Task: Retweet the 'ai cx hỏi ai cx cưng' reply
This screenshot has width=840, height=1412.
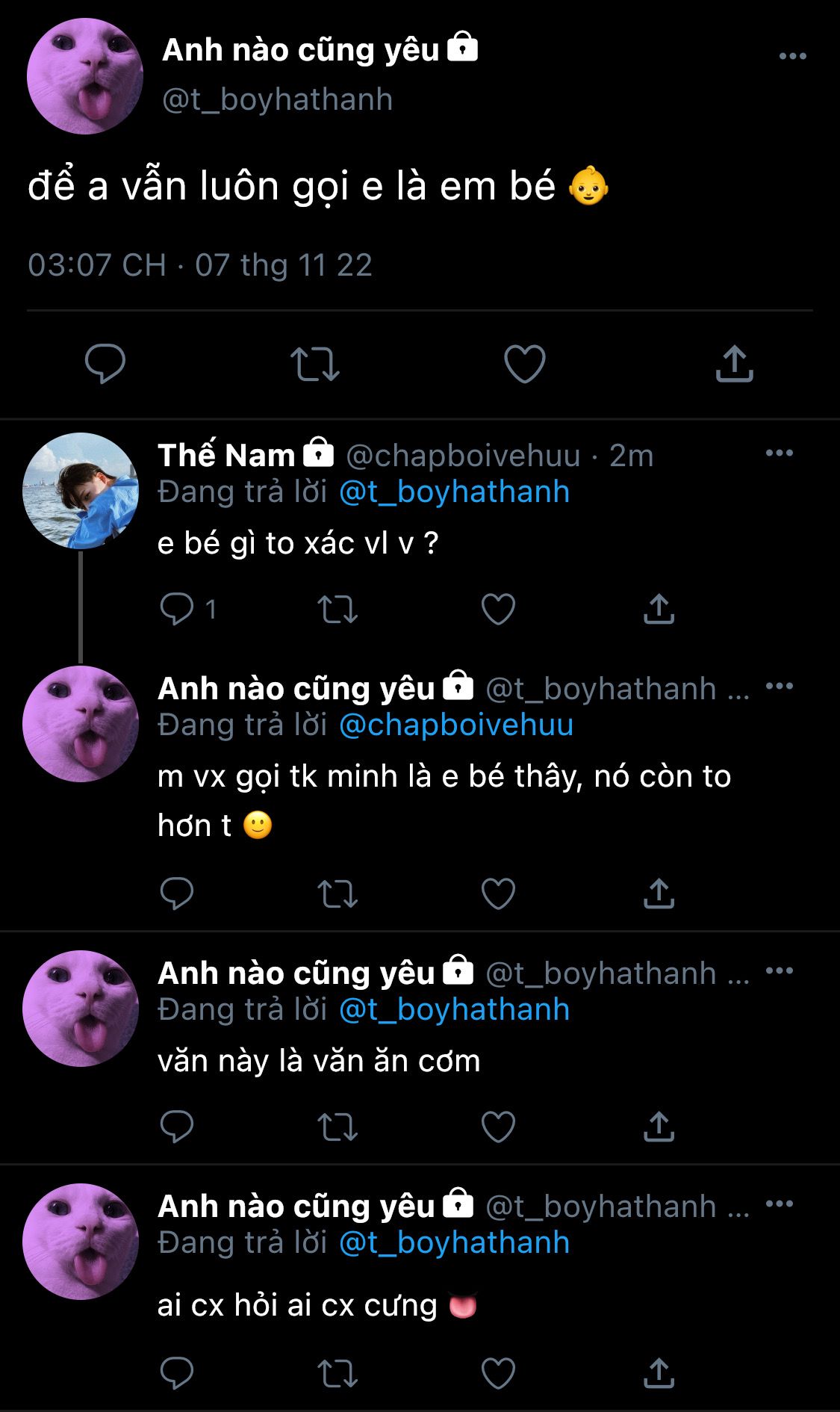Action: pyautogui.click(x=337, y=1373)
